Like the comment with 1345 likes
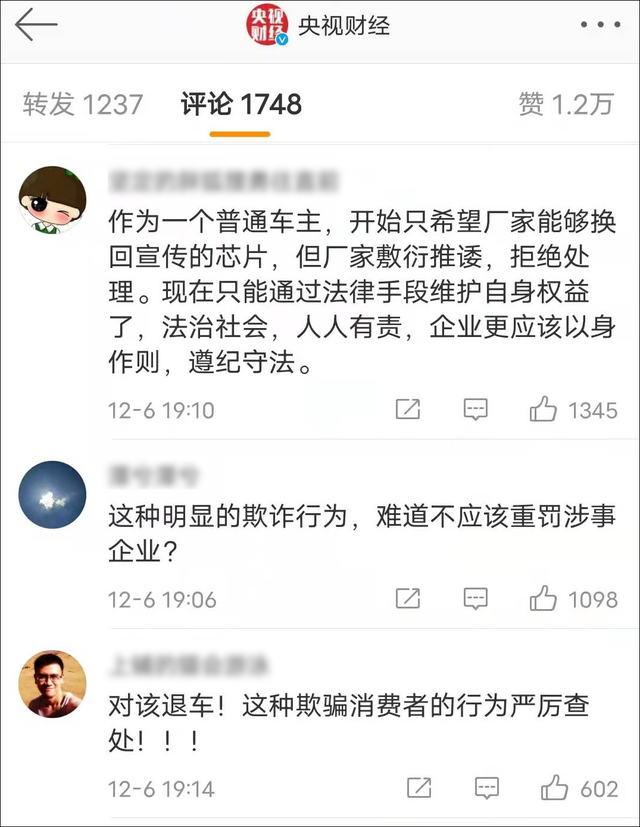Image resolution: width=640 pixels, height=827 pixels. point(543,410)
